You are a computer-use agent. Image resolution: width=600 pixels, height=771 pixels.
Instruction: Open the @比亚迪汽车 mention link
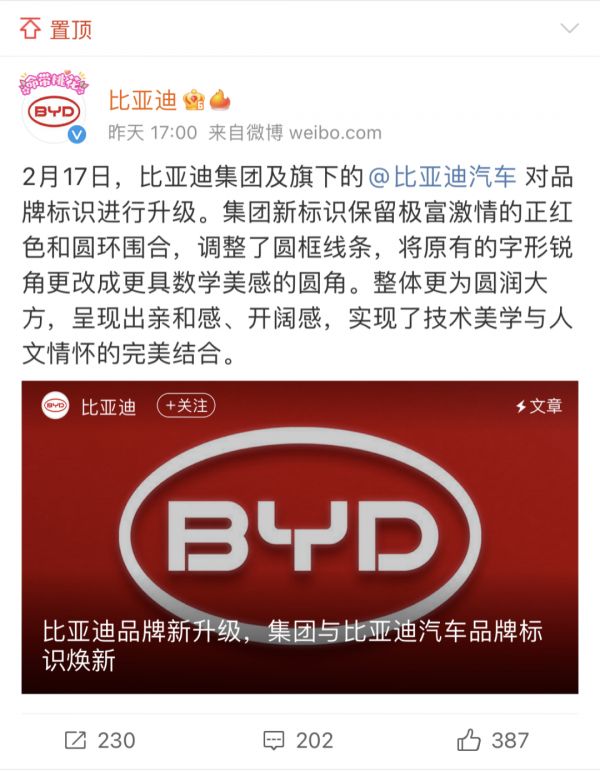[x=443, y=176]
